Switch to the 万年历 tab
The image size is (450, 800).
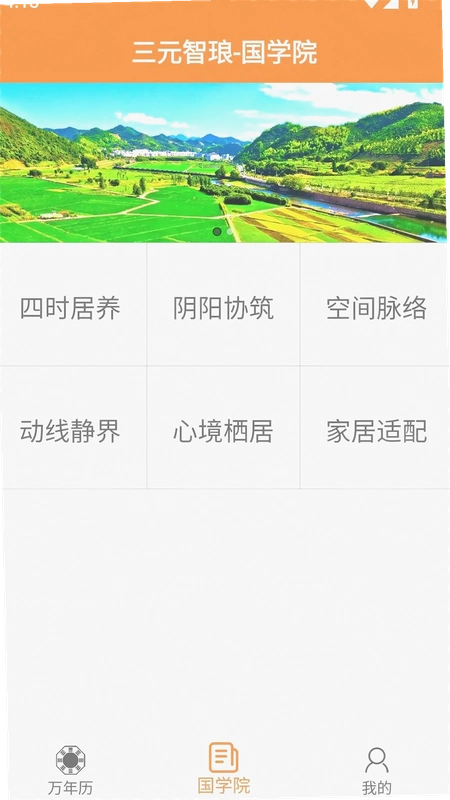[70, 770]
